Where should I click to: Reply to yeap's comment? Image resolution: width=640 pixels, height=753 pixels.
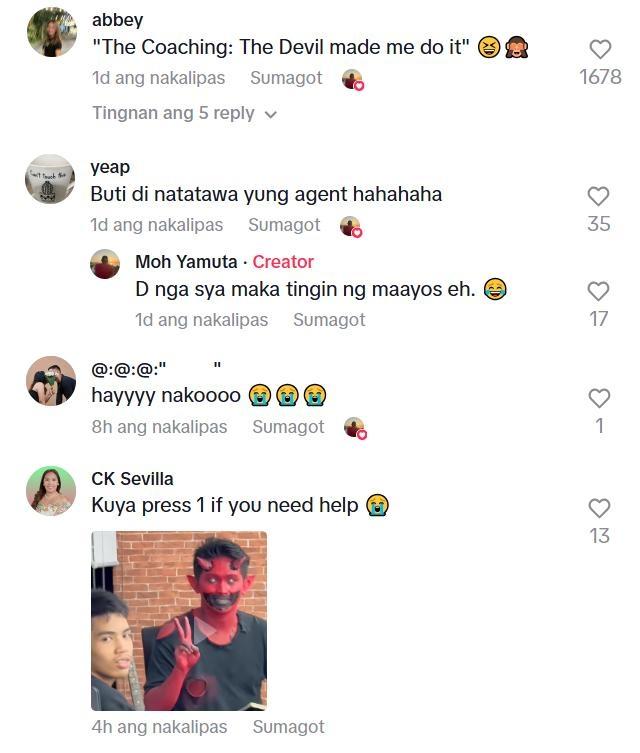284,225
